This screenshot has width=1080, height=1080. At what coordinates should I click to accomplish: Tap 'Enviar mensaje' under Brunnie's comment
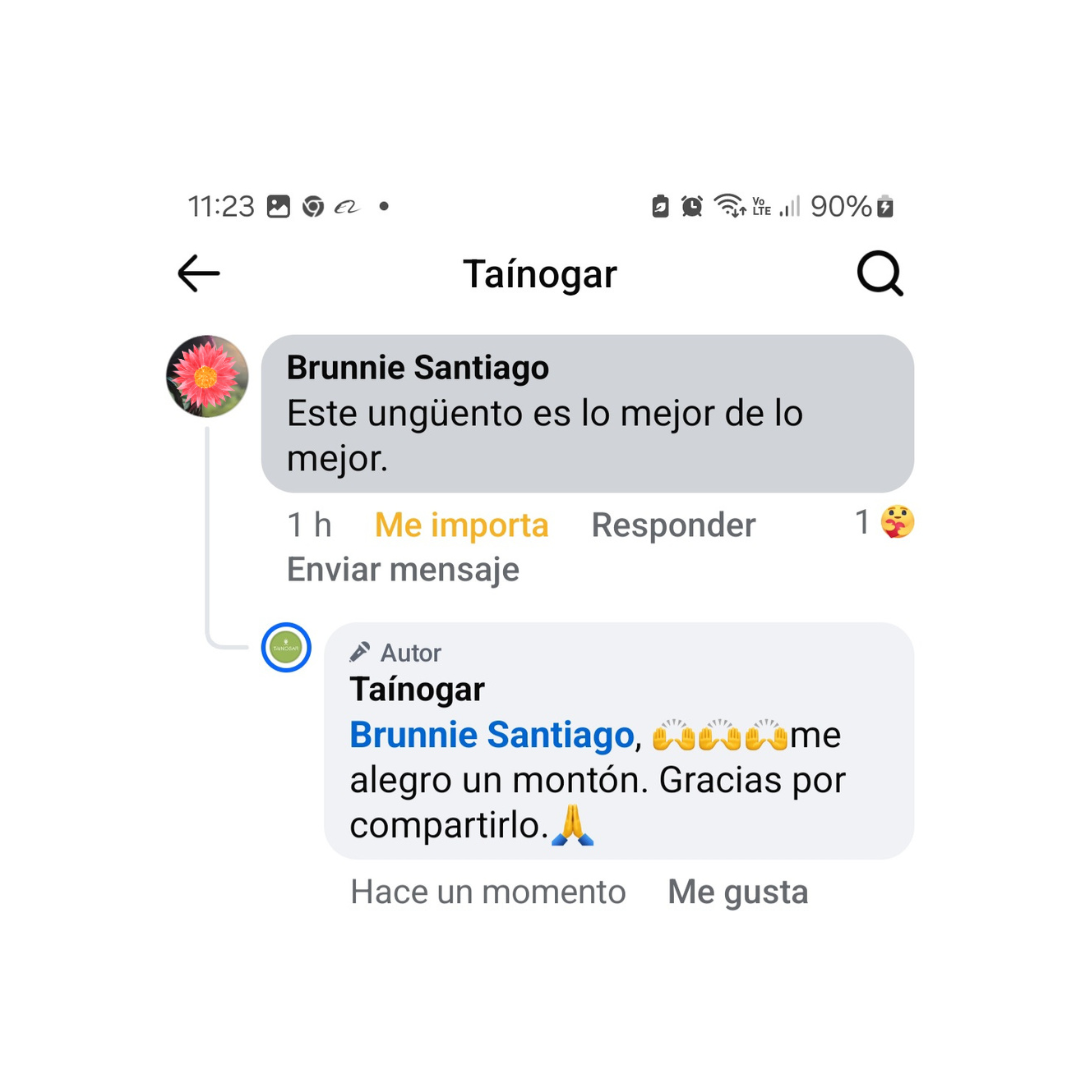pyautogui.click(x=403, y=570)
